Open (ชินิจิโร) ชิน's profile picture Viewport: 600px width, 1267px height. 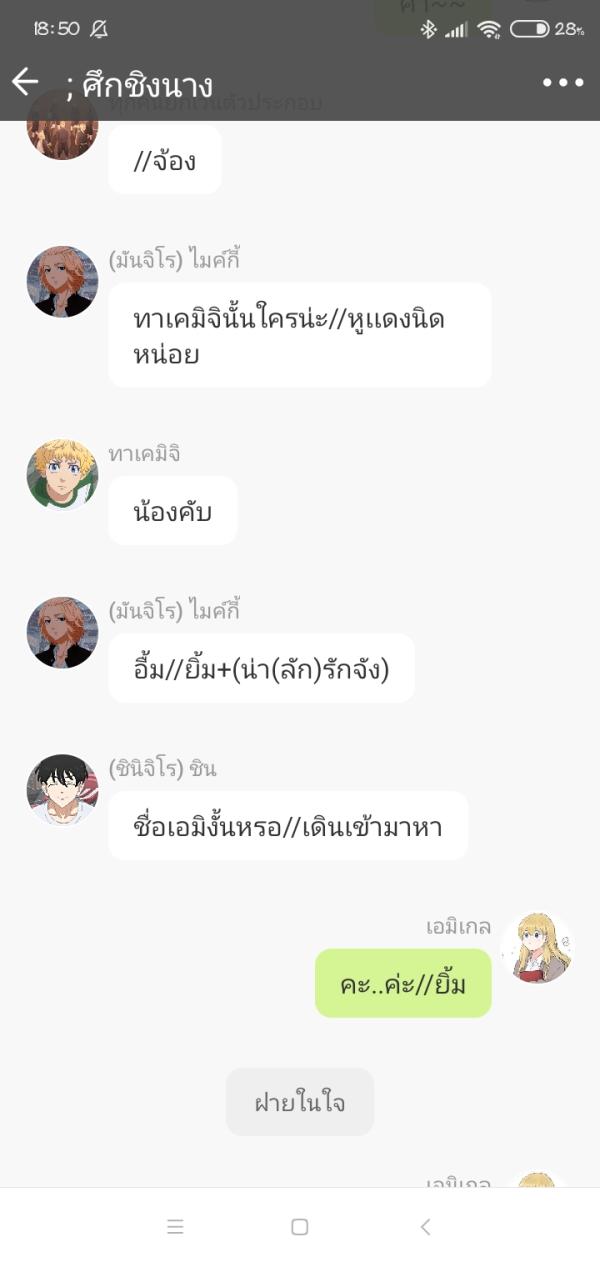tap(62, 790)
